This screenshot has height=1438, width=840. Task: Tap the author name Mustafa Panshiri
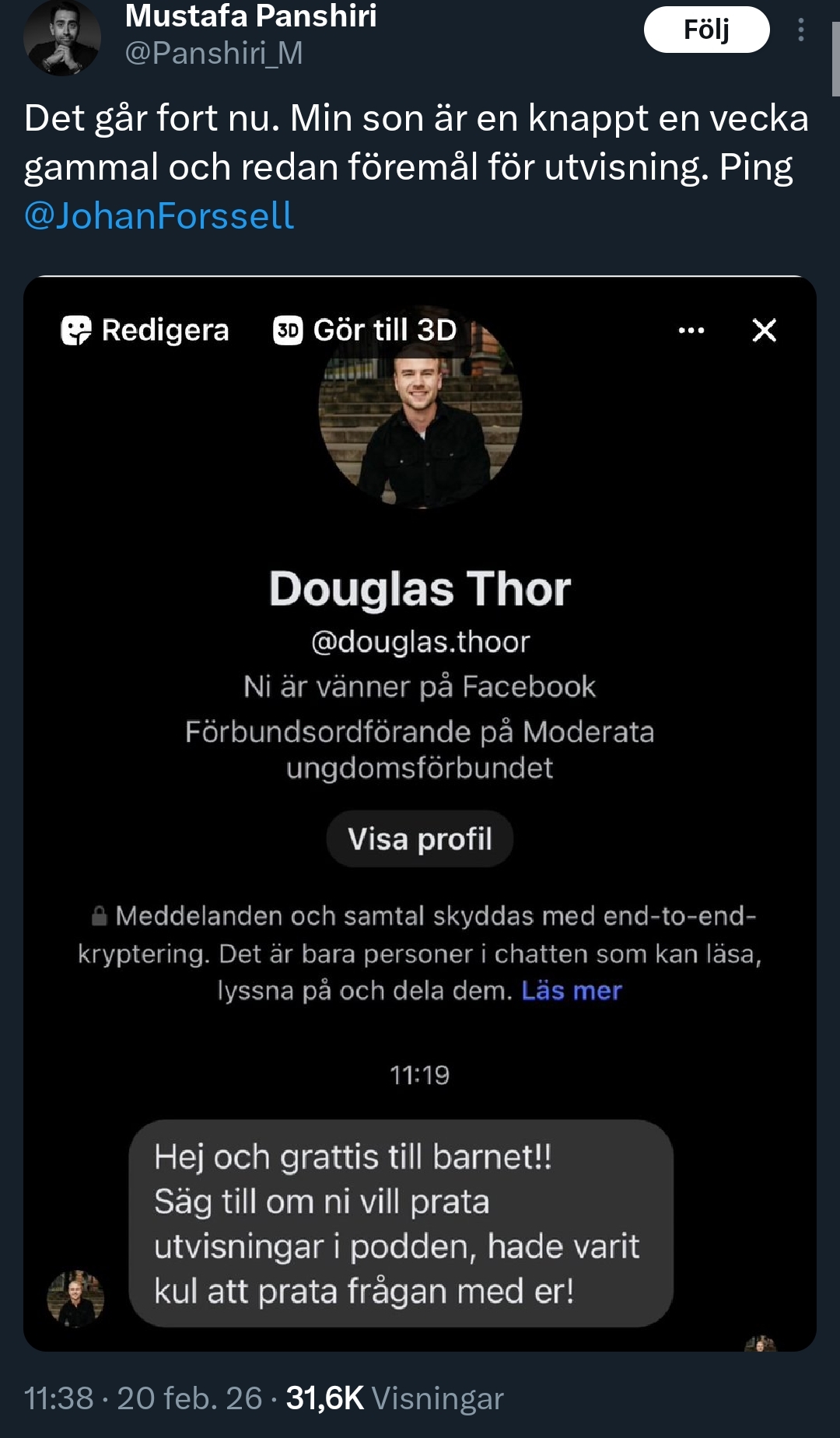pos(250,16)
